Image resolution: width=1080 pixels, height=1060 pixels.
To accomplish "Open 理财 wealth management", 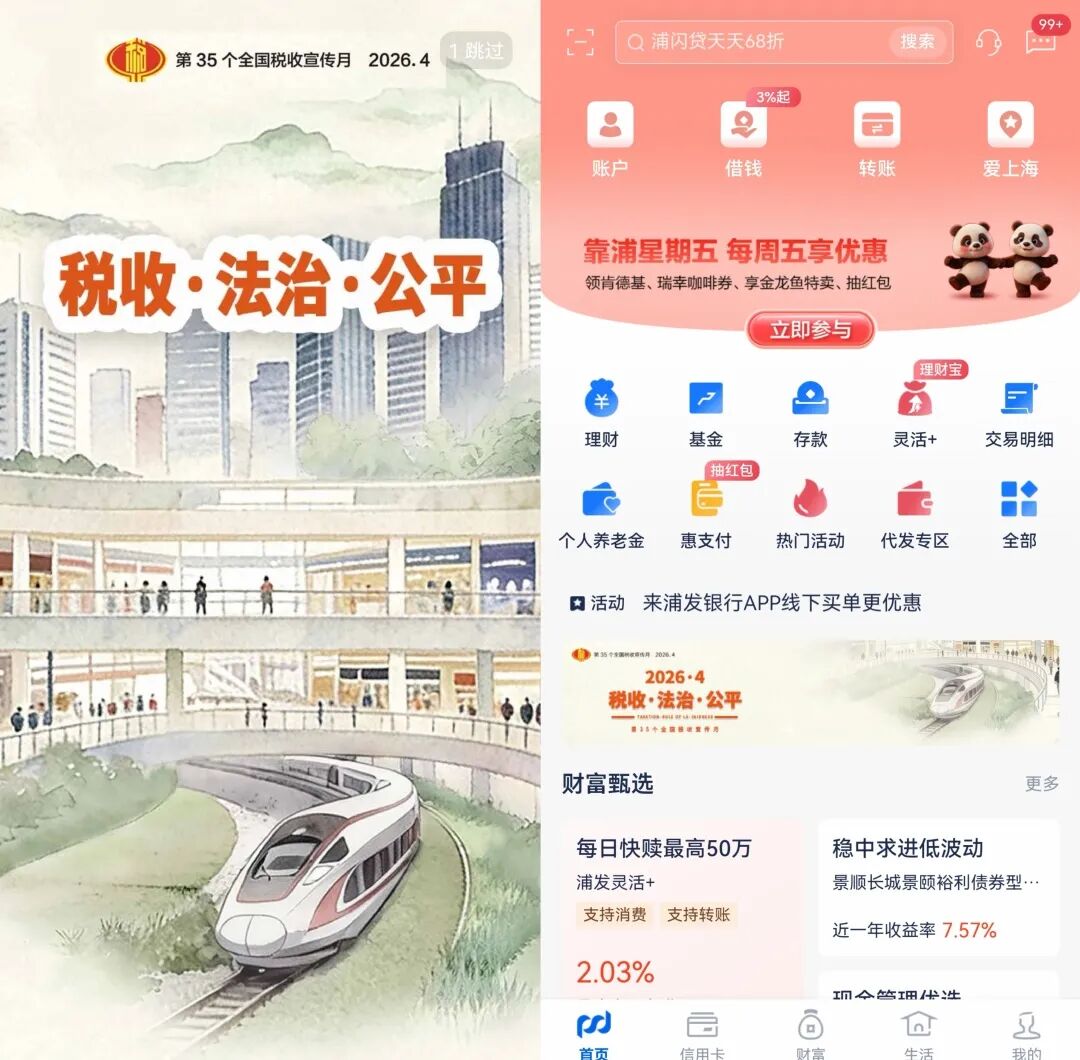I will tap(601, 412).
